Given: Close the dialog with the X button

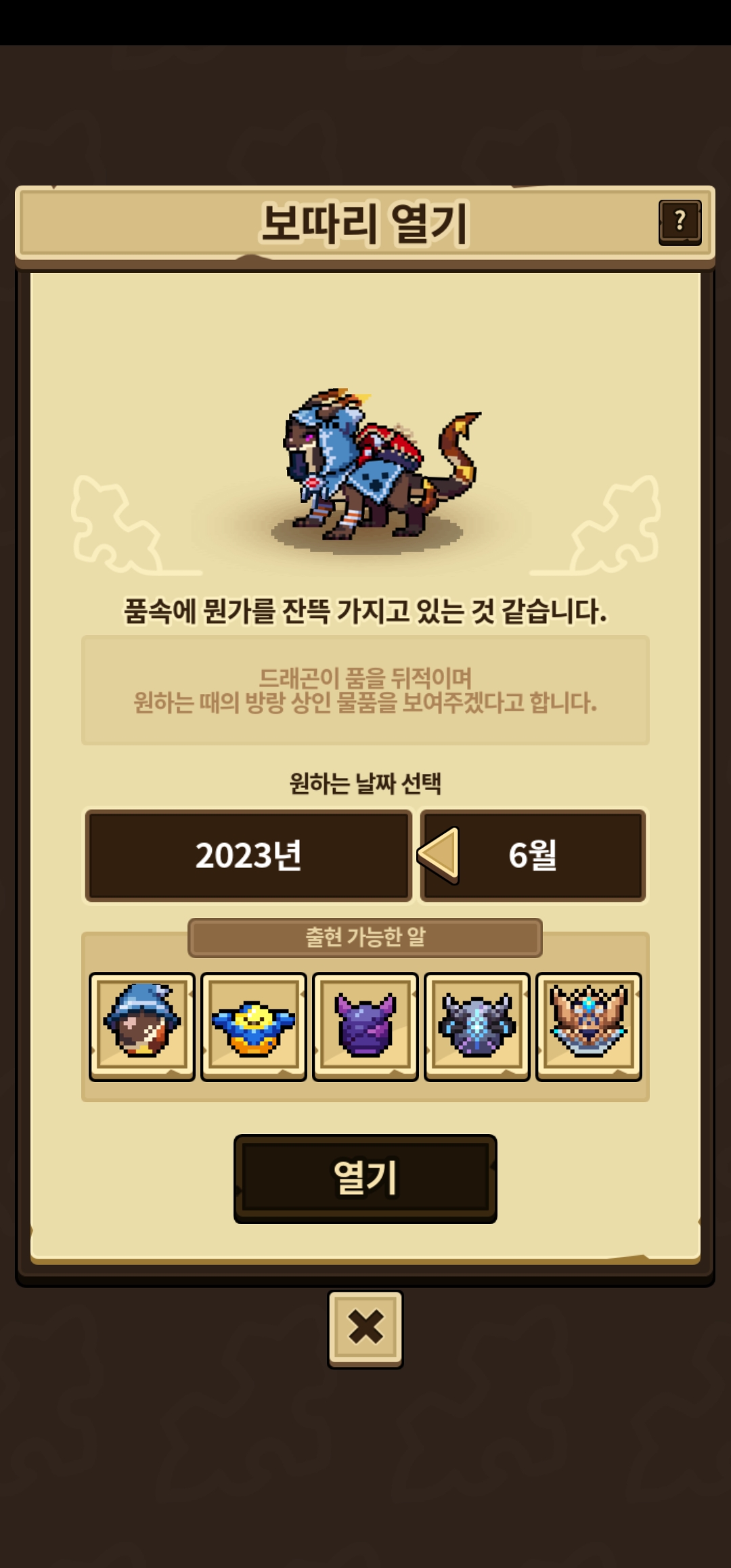Looking at the screenshot, I should point(365,1329).
